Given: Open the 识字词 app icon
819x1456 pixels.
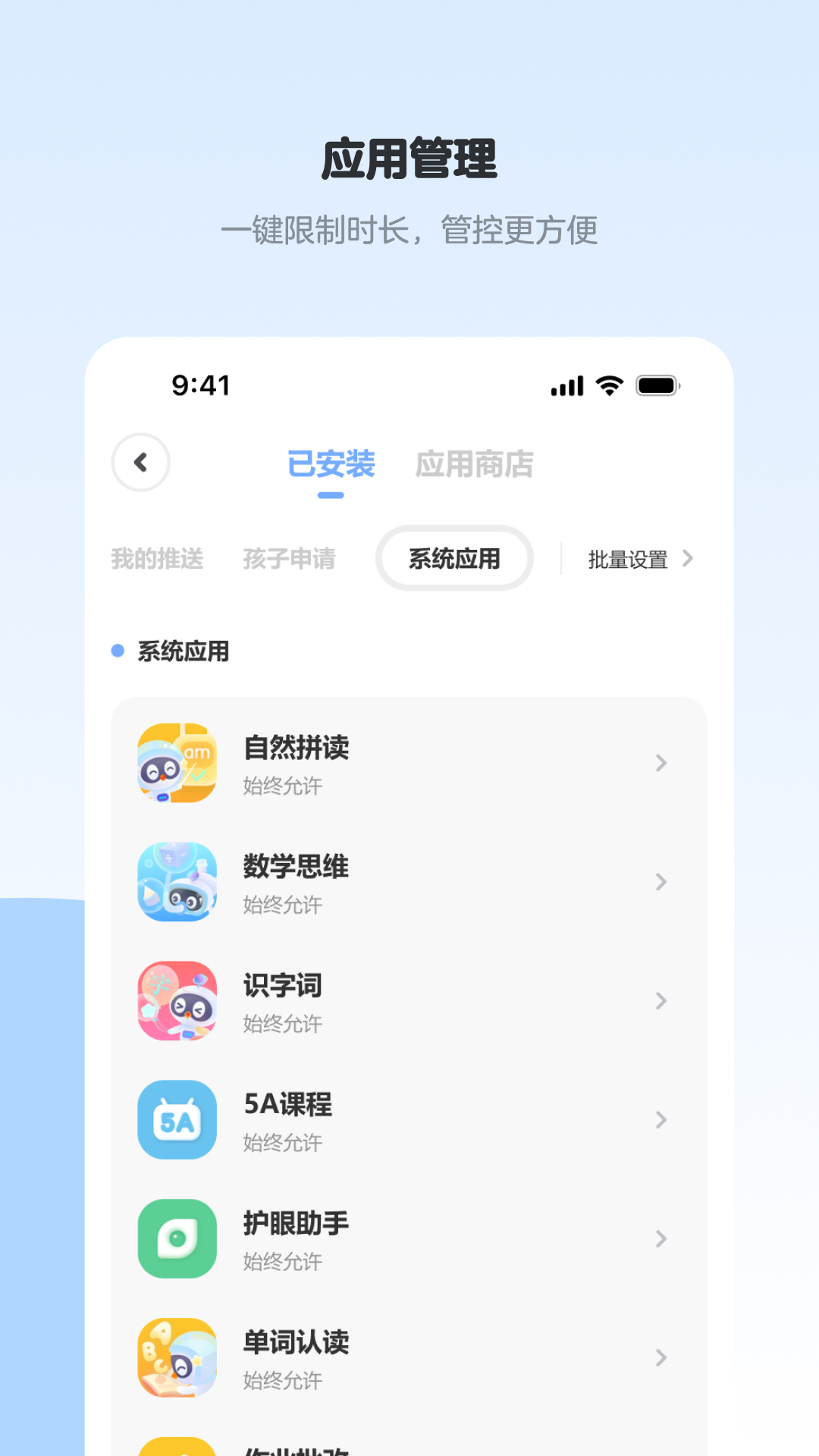Looking at the screenshot, I should click(x=177, y=1001).
